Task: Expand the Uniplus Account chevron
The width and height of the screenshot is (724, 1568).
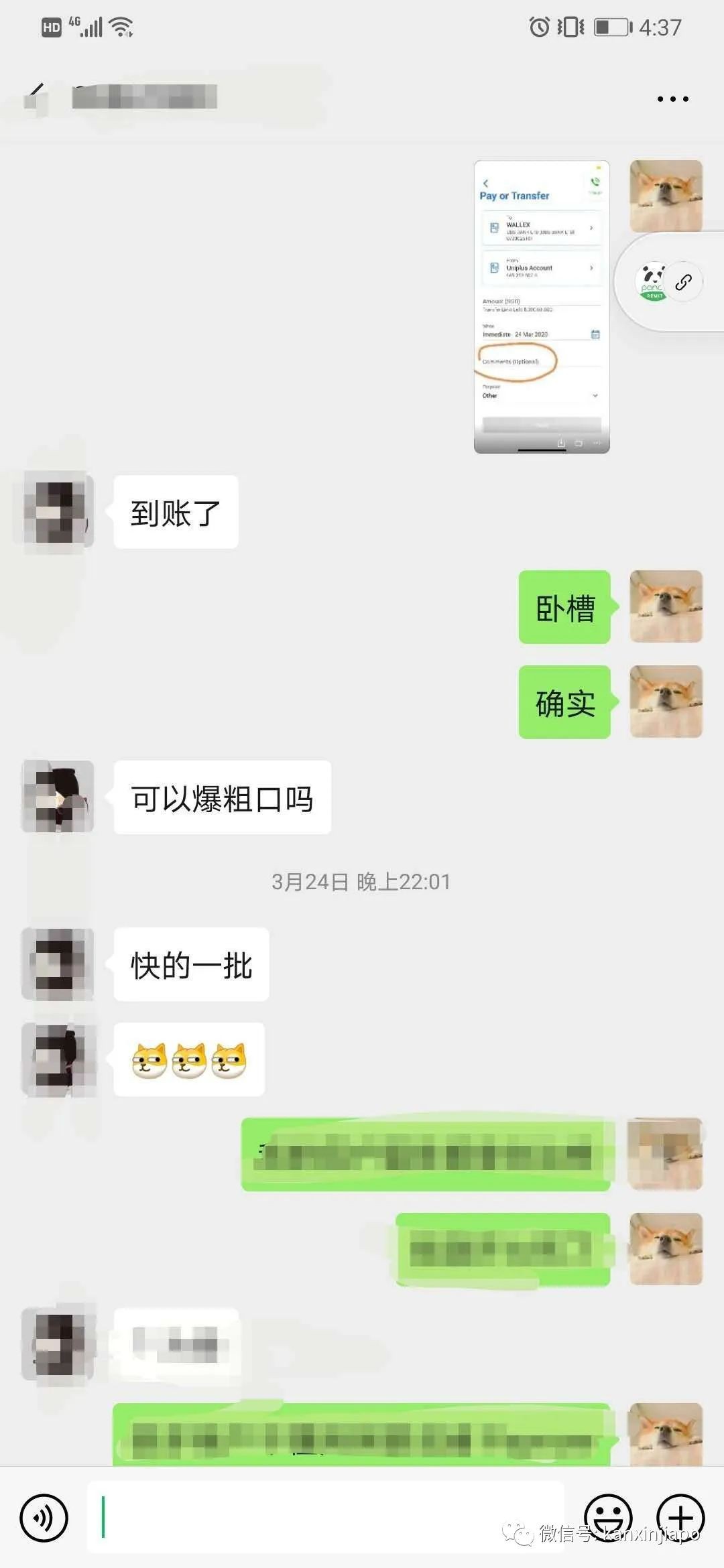Action: (x=591, y=267)
